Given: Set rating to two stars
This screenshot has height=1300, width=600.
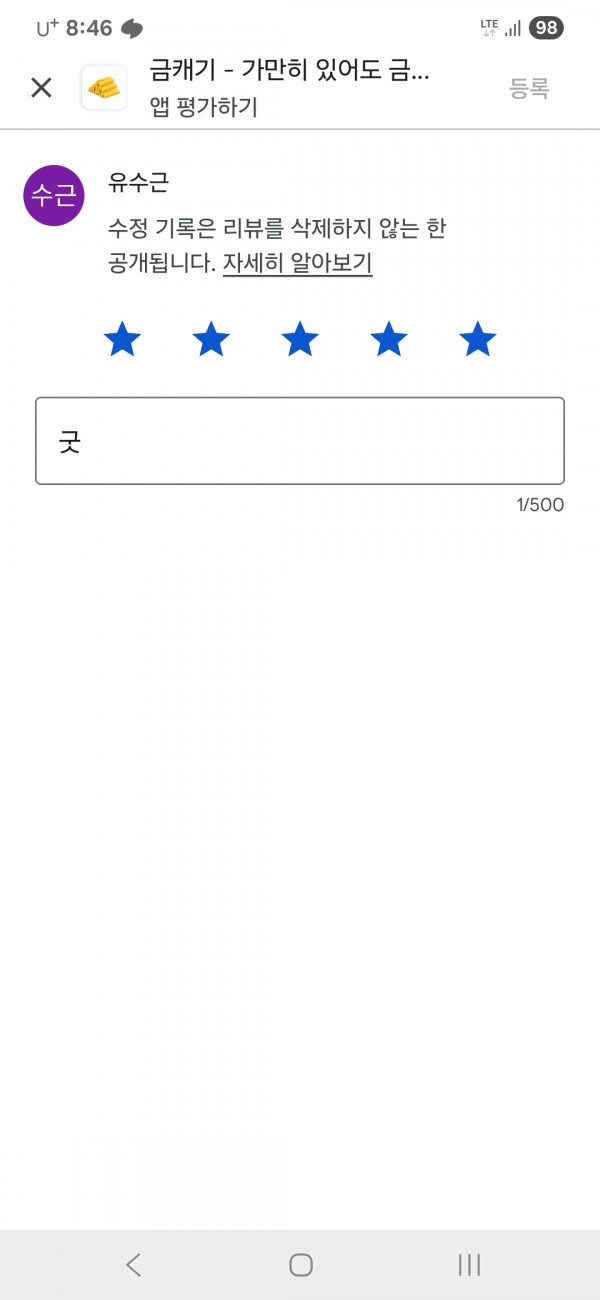Looking at the screenshot, I should coord(211,340).
